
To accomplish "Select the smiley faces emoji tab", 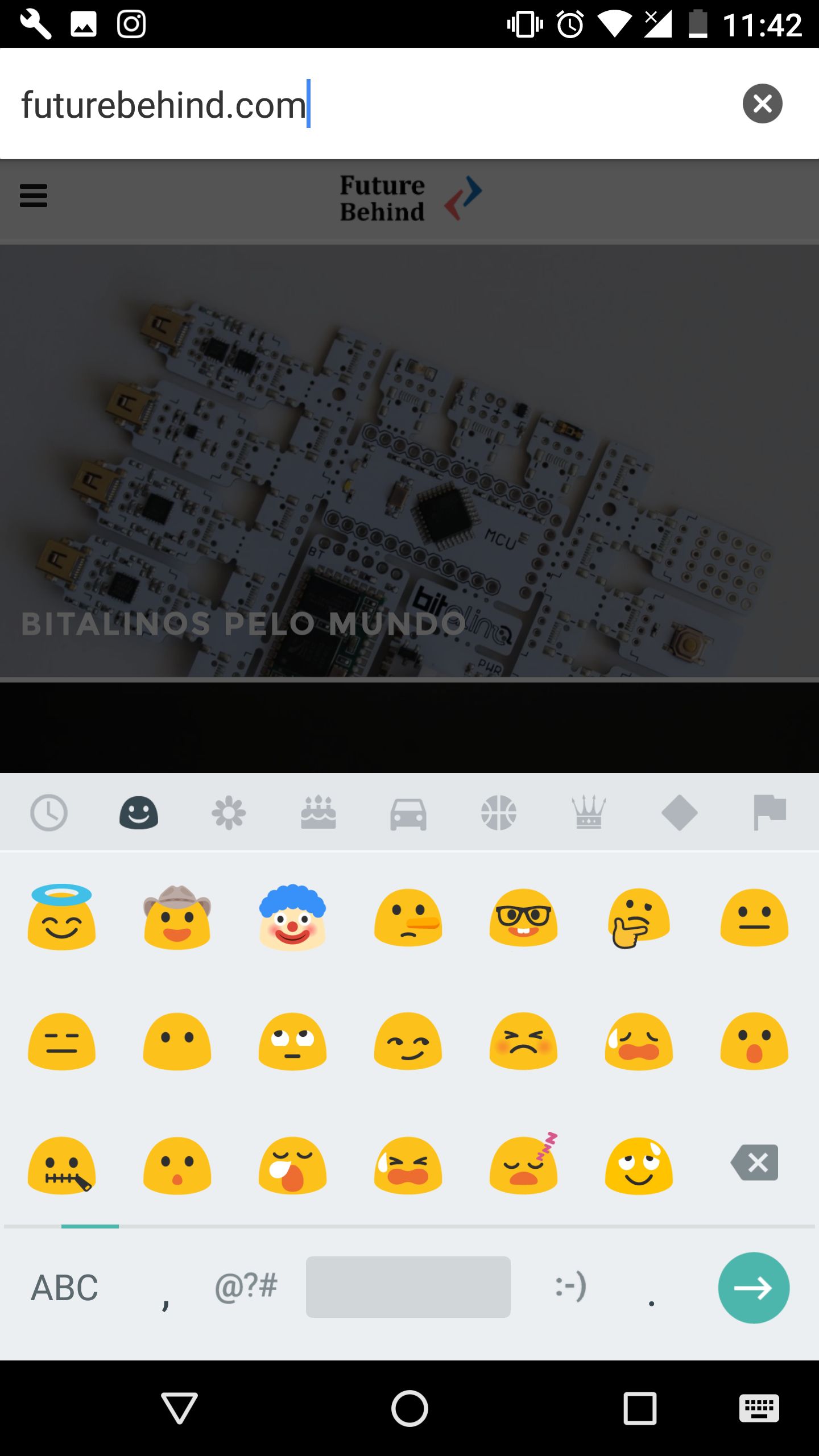I will click(x=139, y=812).
